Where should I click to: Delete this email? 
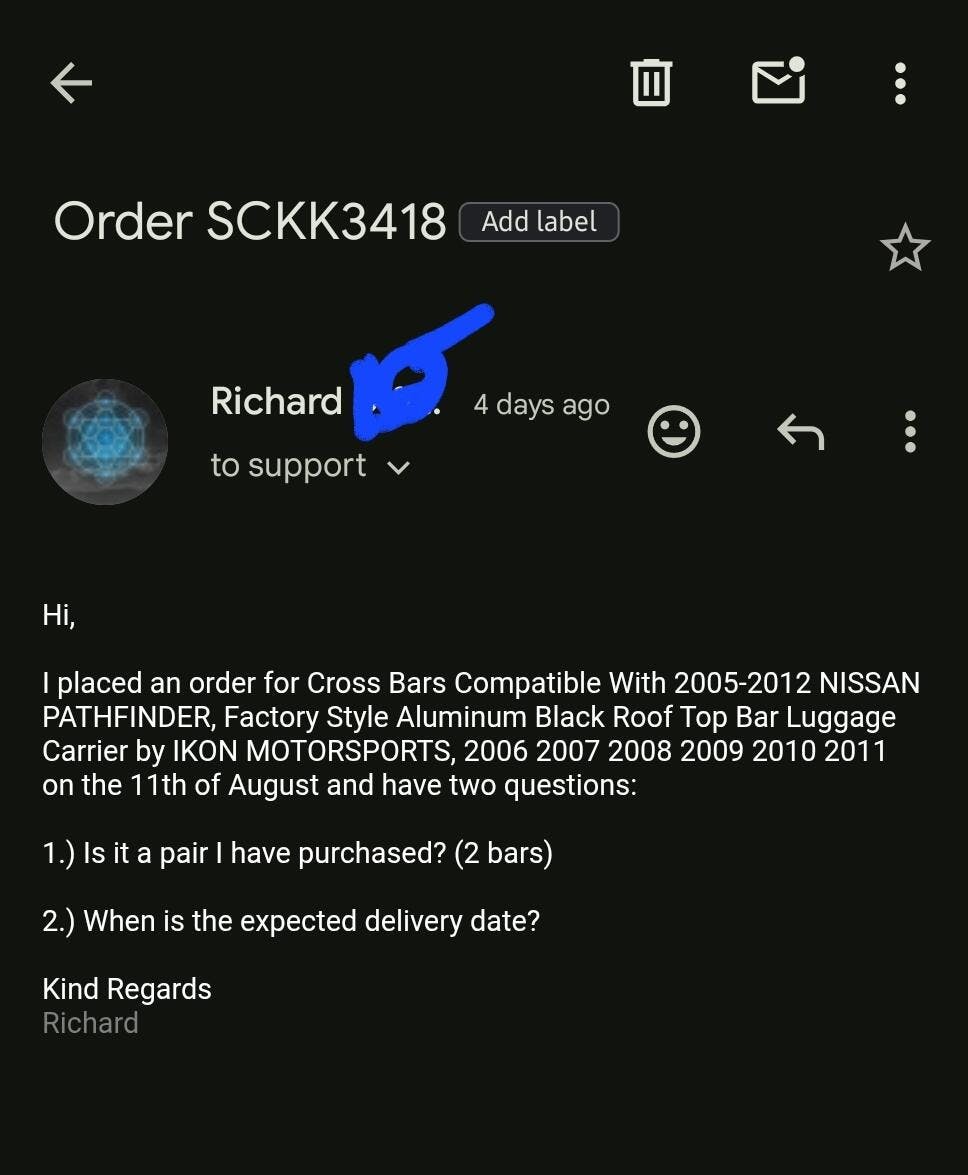click(x=651, y=82)
